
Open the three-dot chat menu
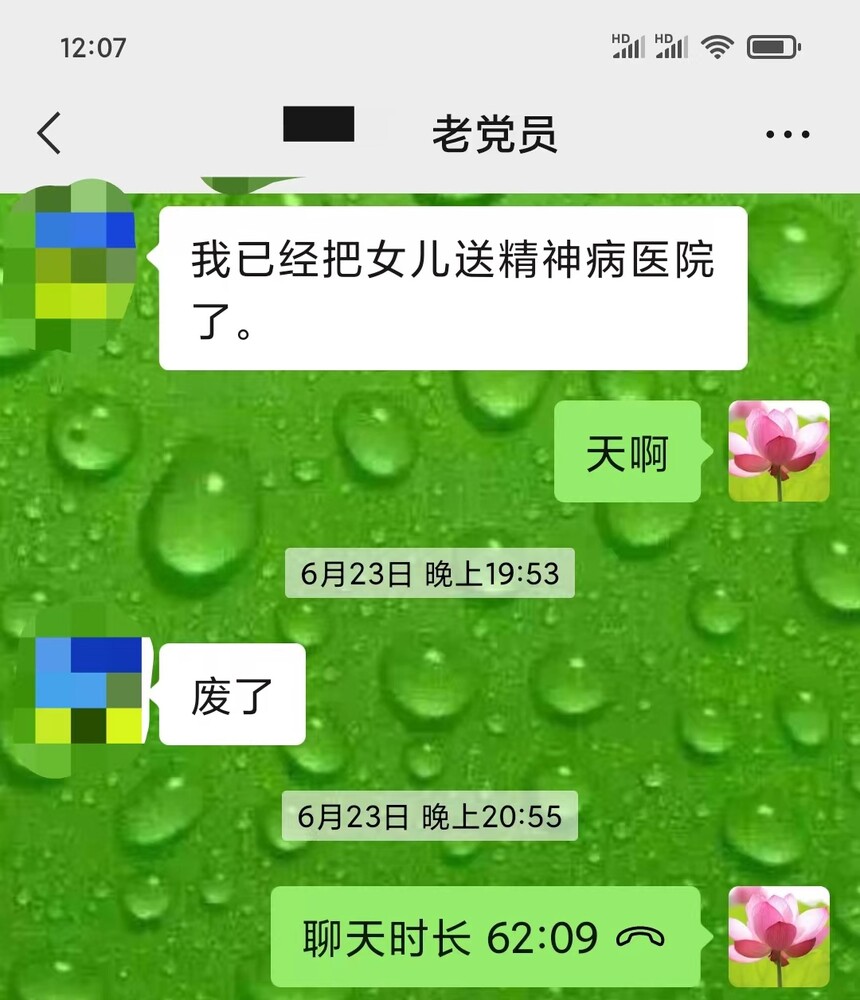[x=787, y=135]
